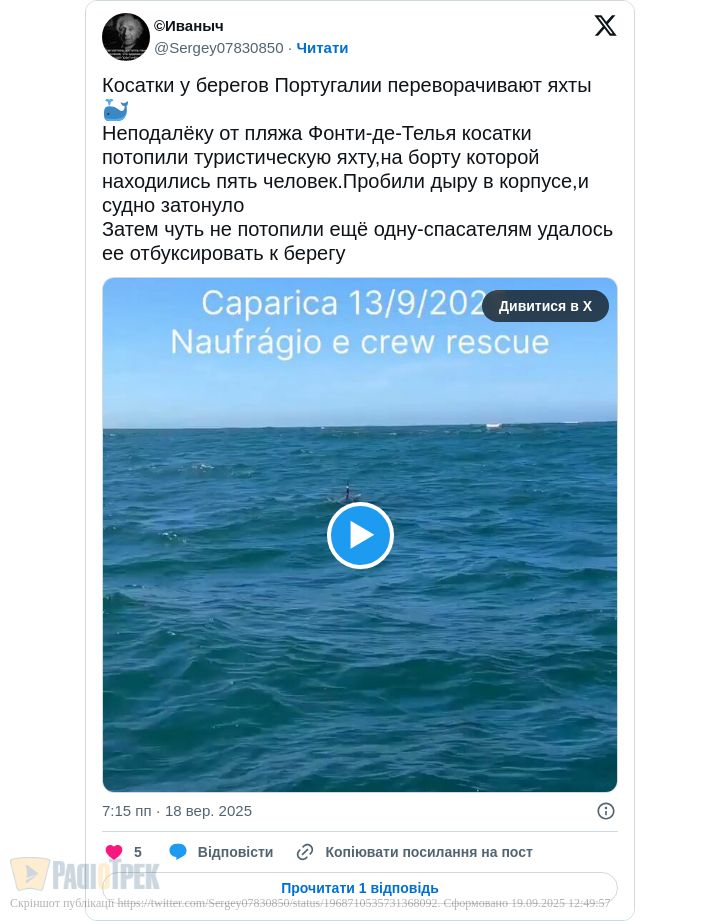Open the @Sergey07830850 handle
The width and height of the screenshot is (720, 921).
coord(219,48)
